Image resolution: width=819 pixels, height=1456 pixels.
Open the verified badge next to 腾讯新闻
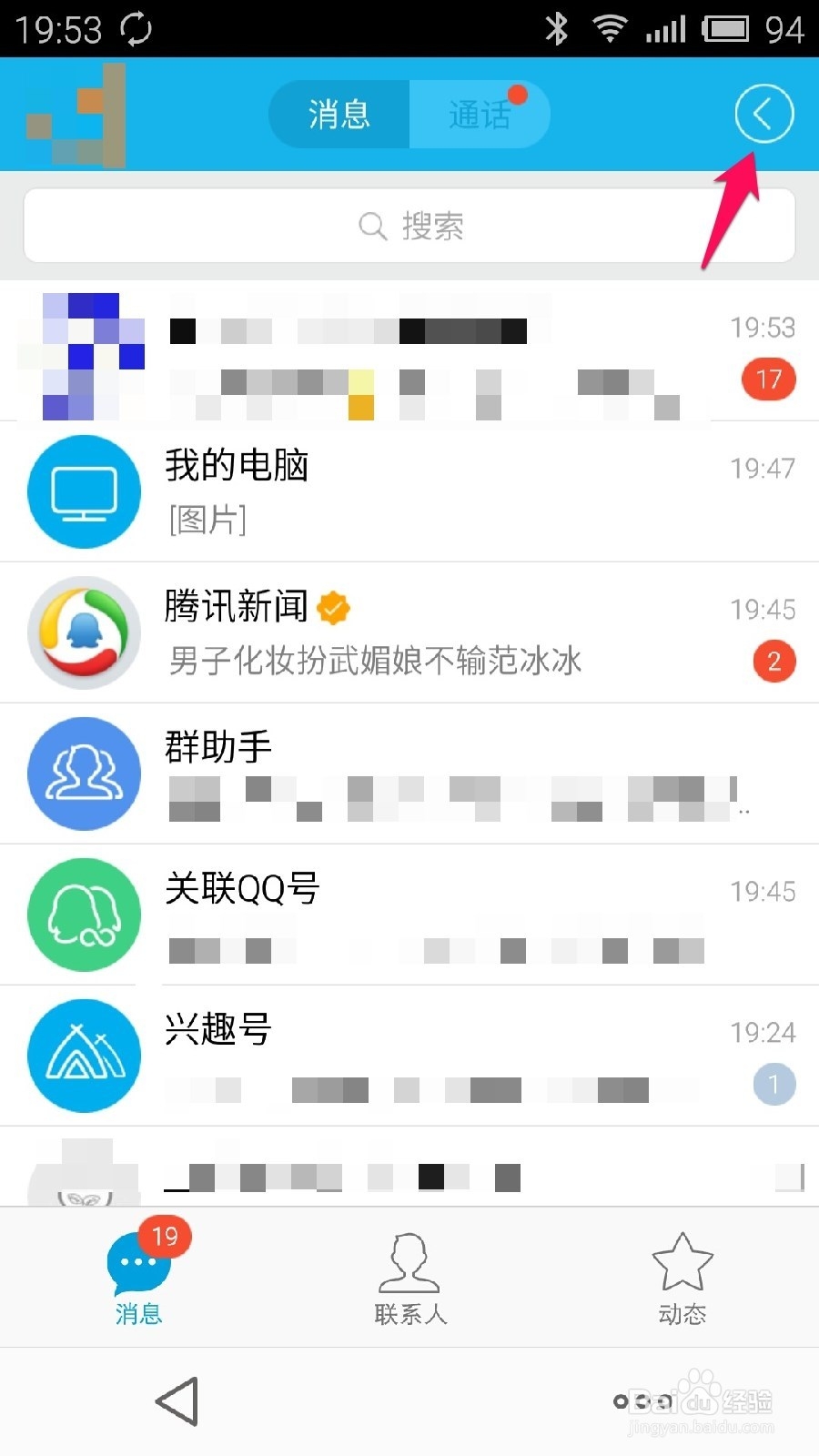pyautogui.click(x=334, y=607)
